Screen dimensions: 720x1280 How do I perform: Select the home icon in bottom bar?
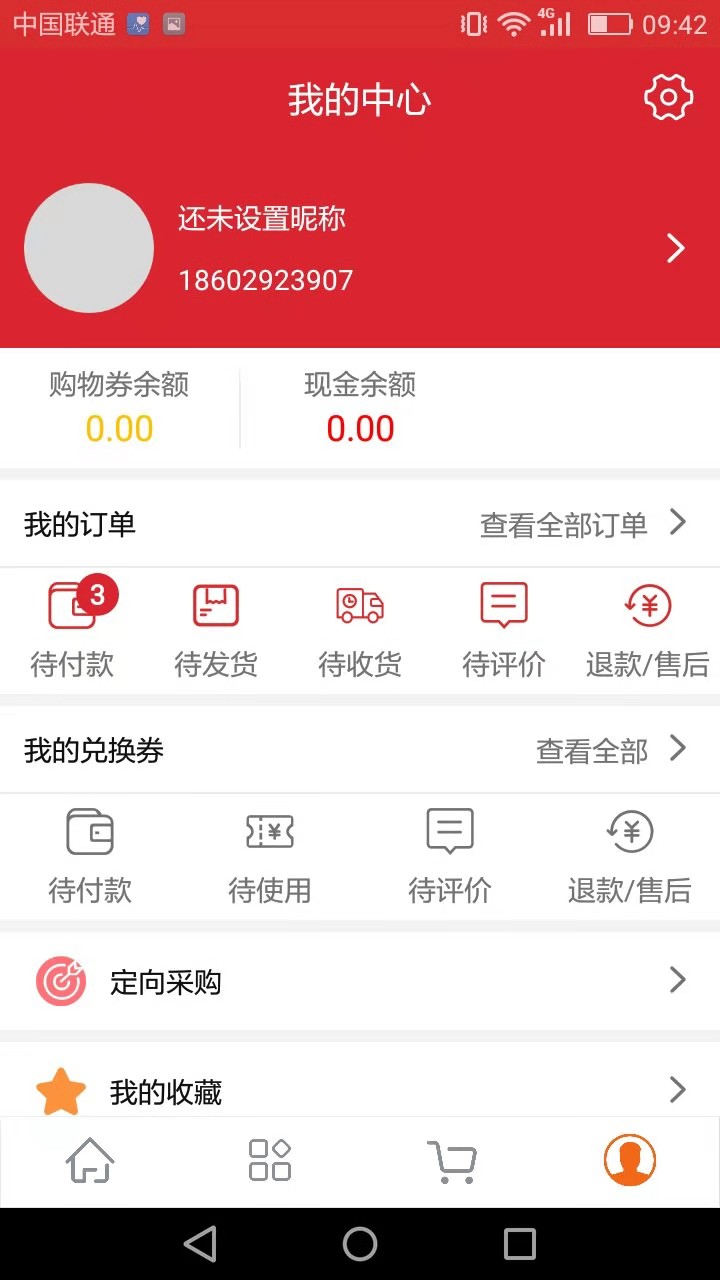click(90, 1161)
